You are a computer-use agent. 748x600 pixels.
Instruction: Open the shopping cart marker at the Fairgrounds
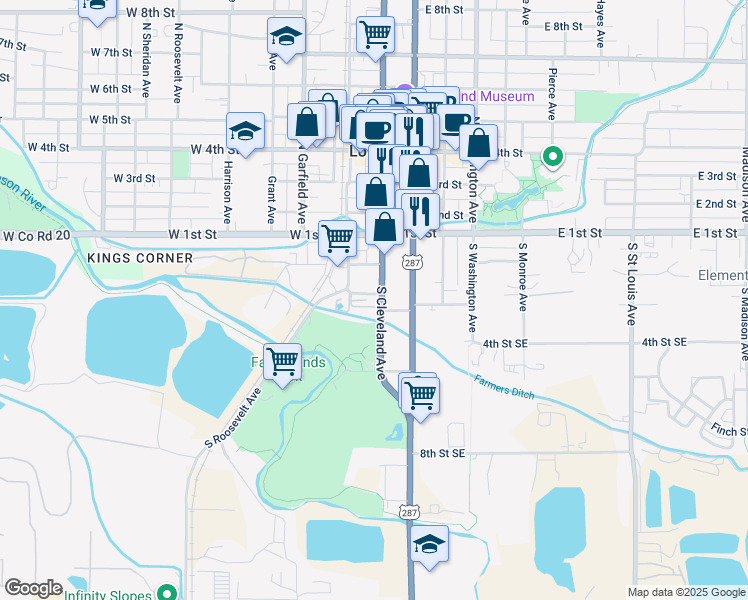coord(283,361)
